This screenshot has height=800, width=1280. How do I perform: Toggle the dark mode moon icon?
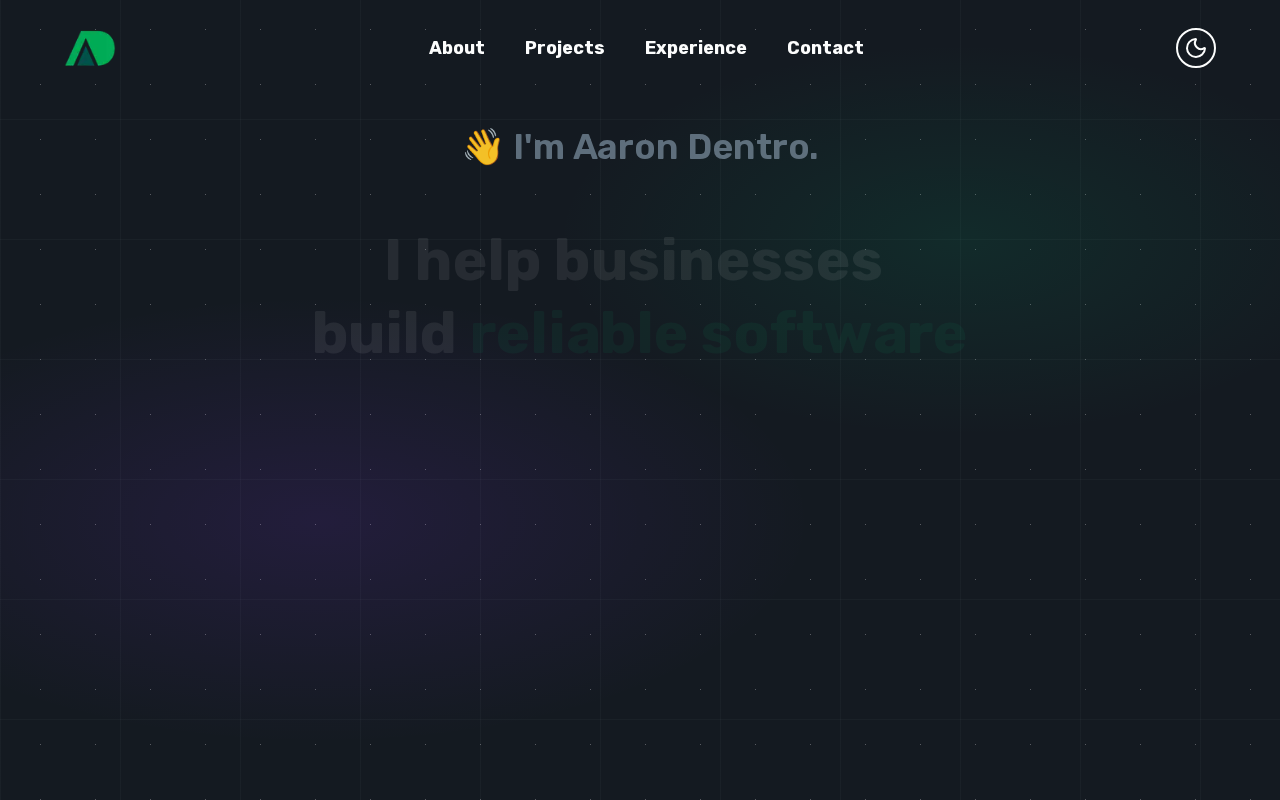click(1195, 48)
